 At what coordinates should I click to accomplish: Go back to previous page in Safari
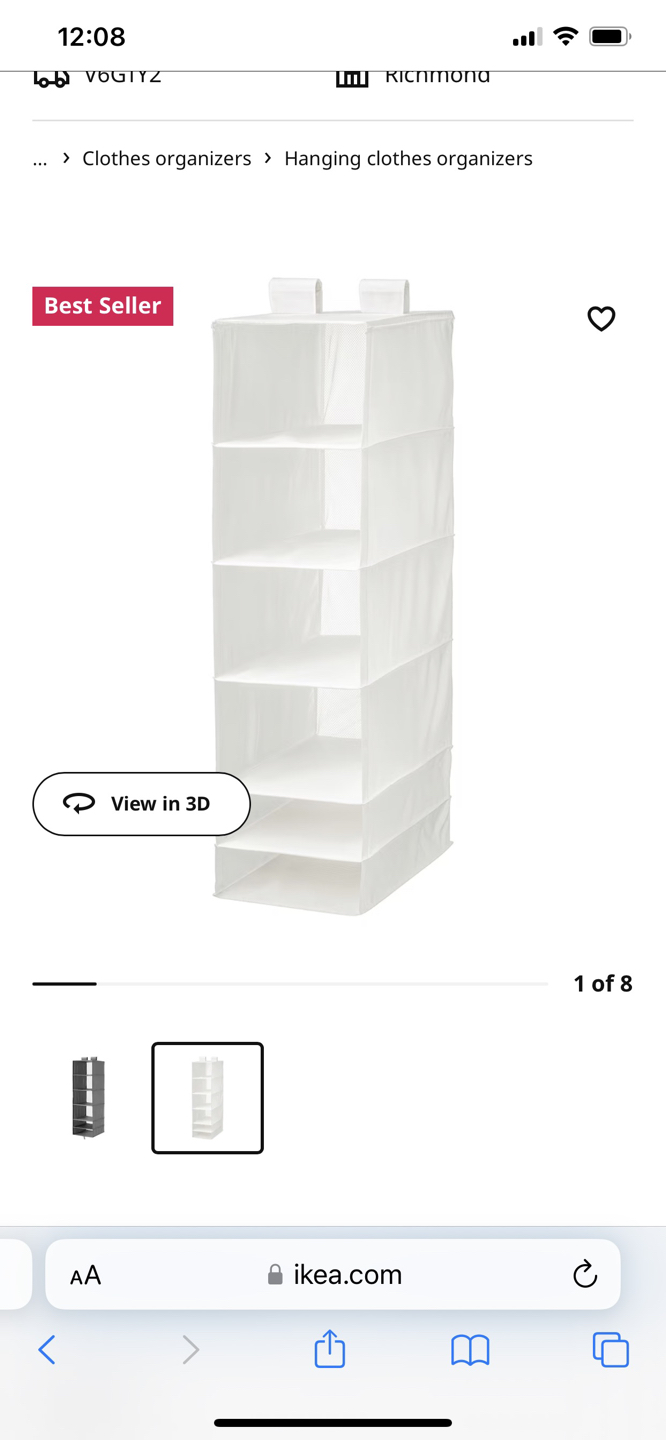[x=47, y=1350]
